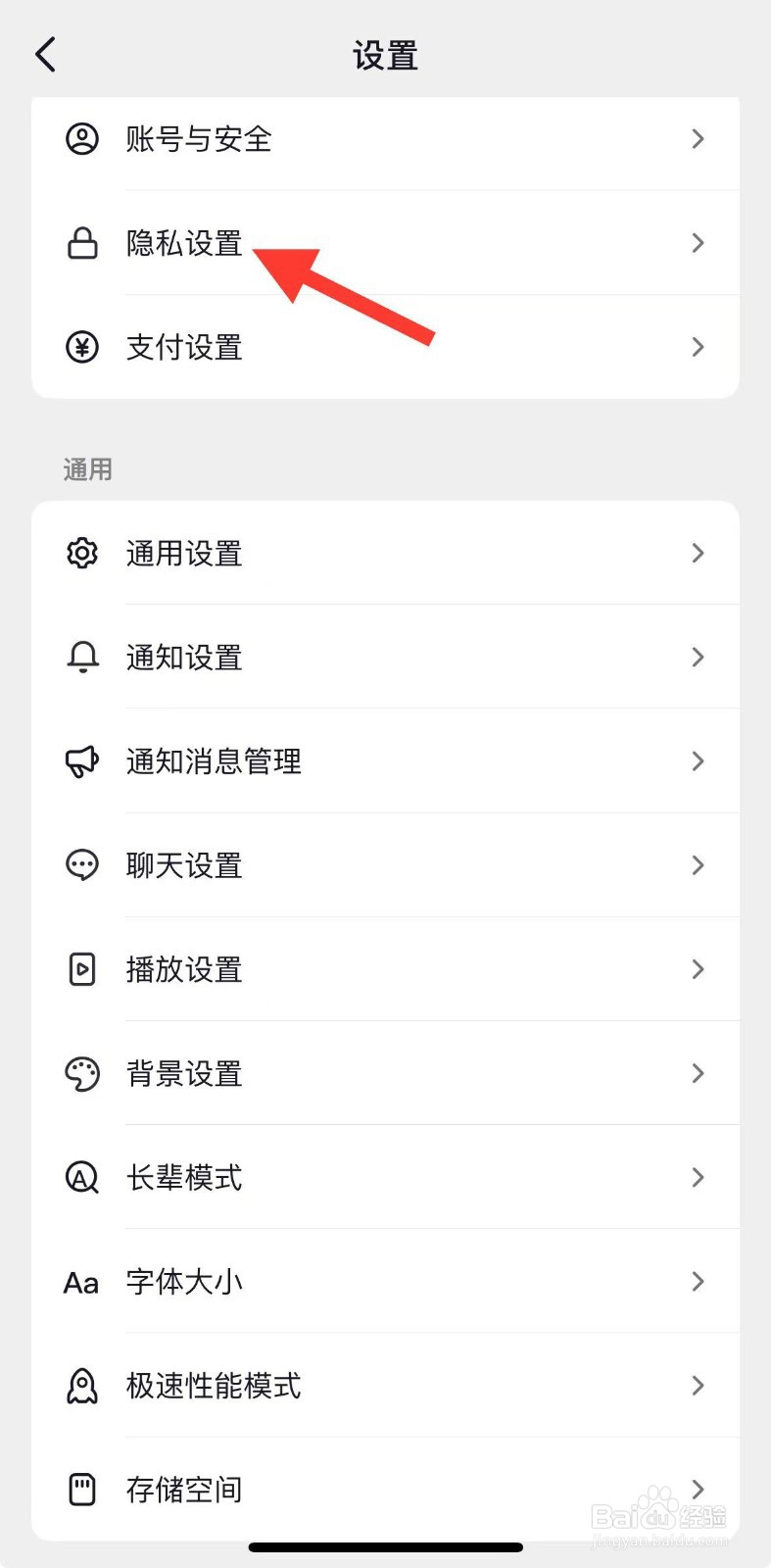Click the back arrow at top left

(44, 54)
